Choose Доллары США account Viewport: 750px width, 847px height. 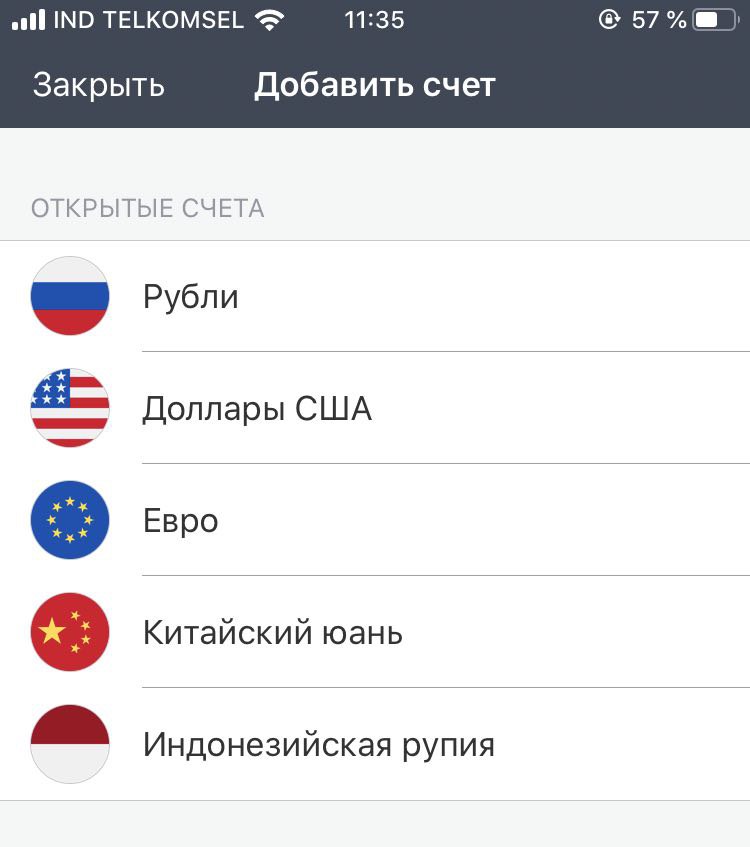click(257, 409)
